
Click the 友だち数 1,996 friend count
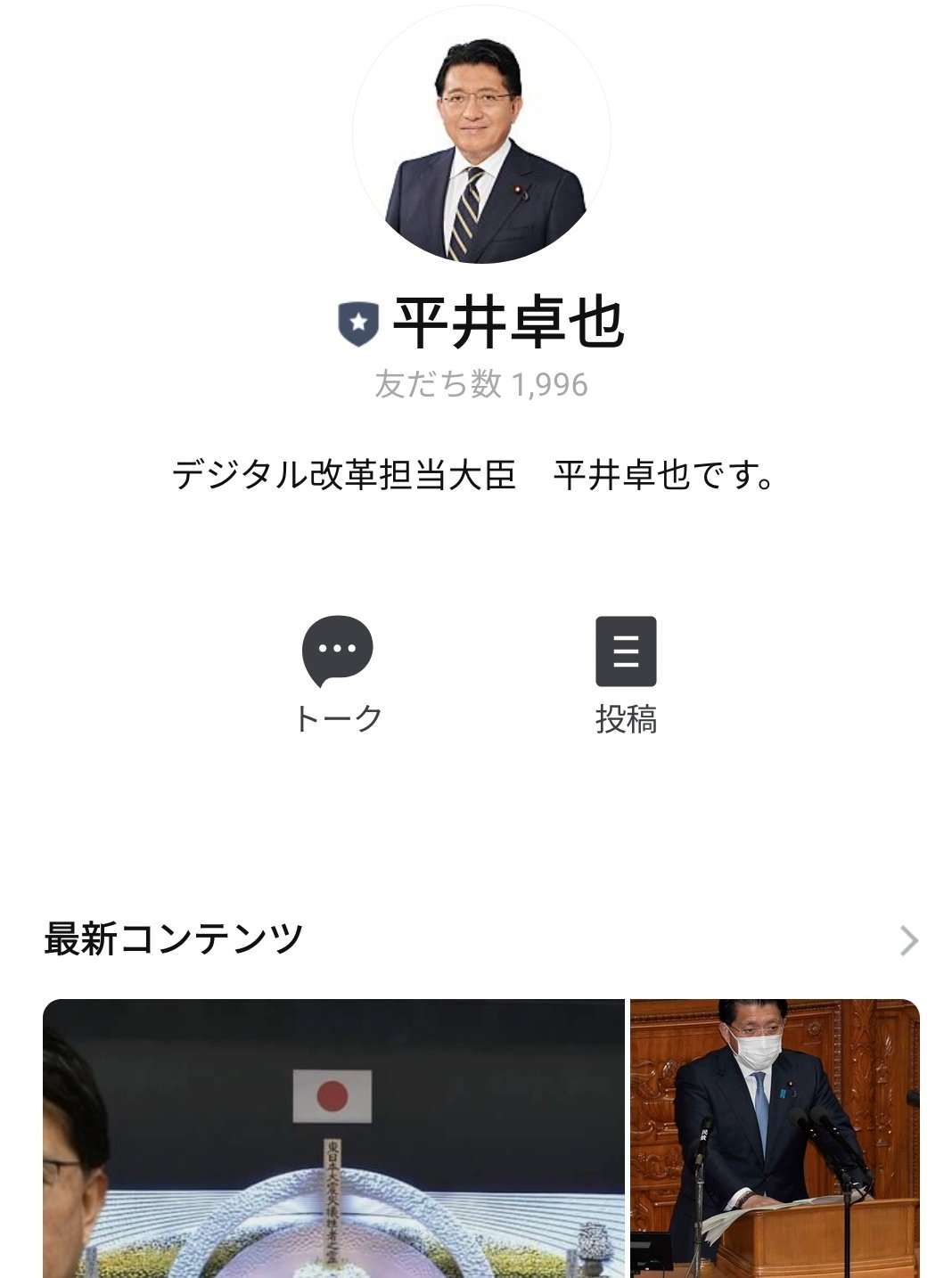pos(476,383)
